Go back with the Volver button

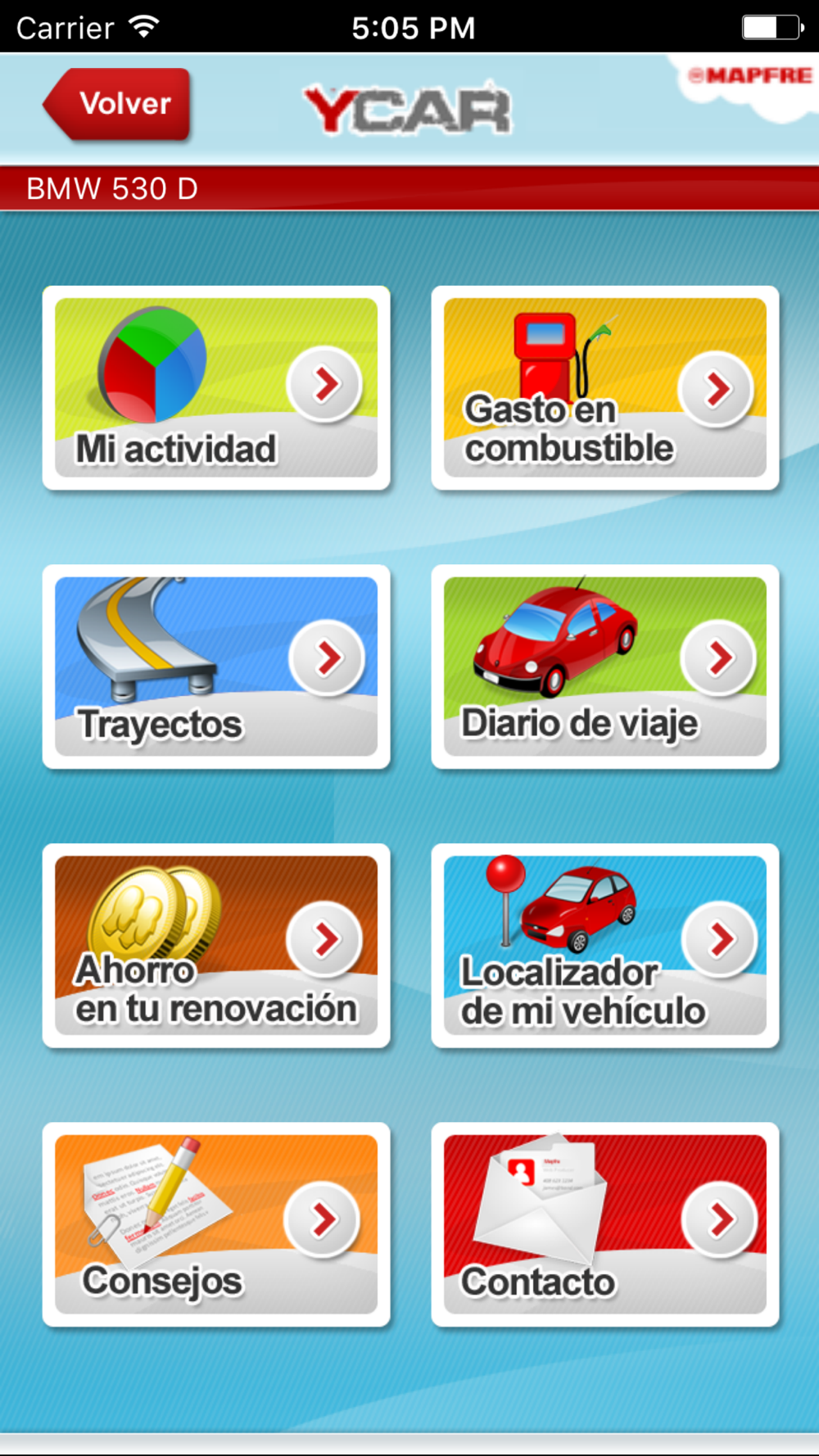(x=119, y=104)
